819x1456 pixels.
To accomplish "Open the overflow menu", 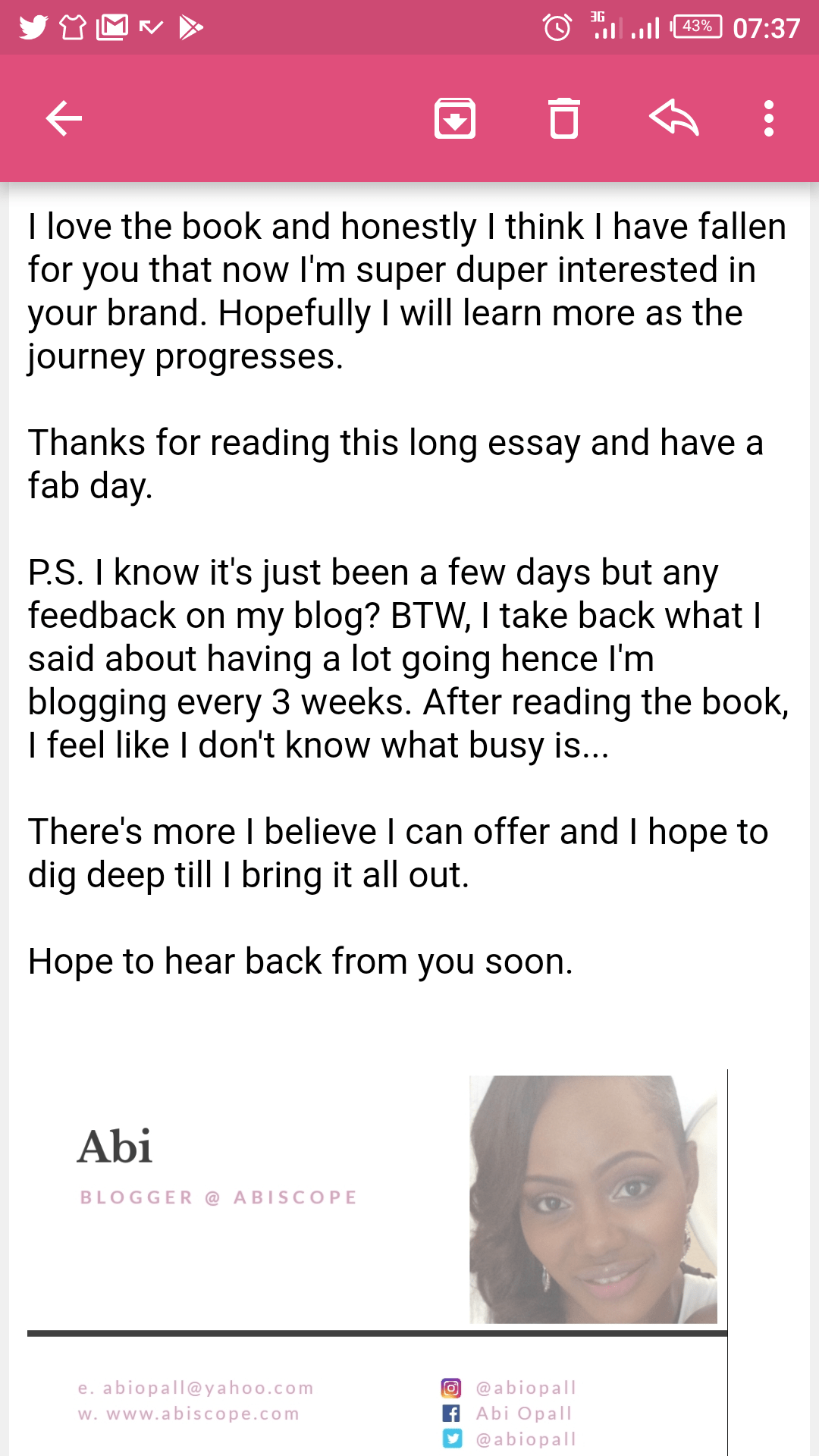I will pos(769,118).
